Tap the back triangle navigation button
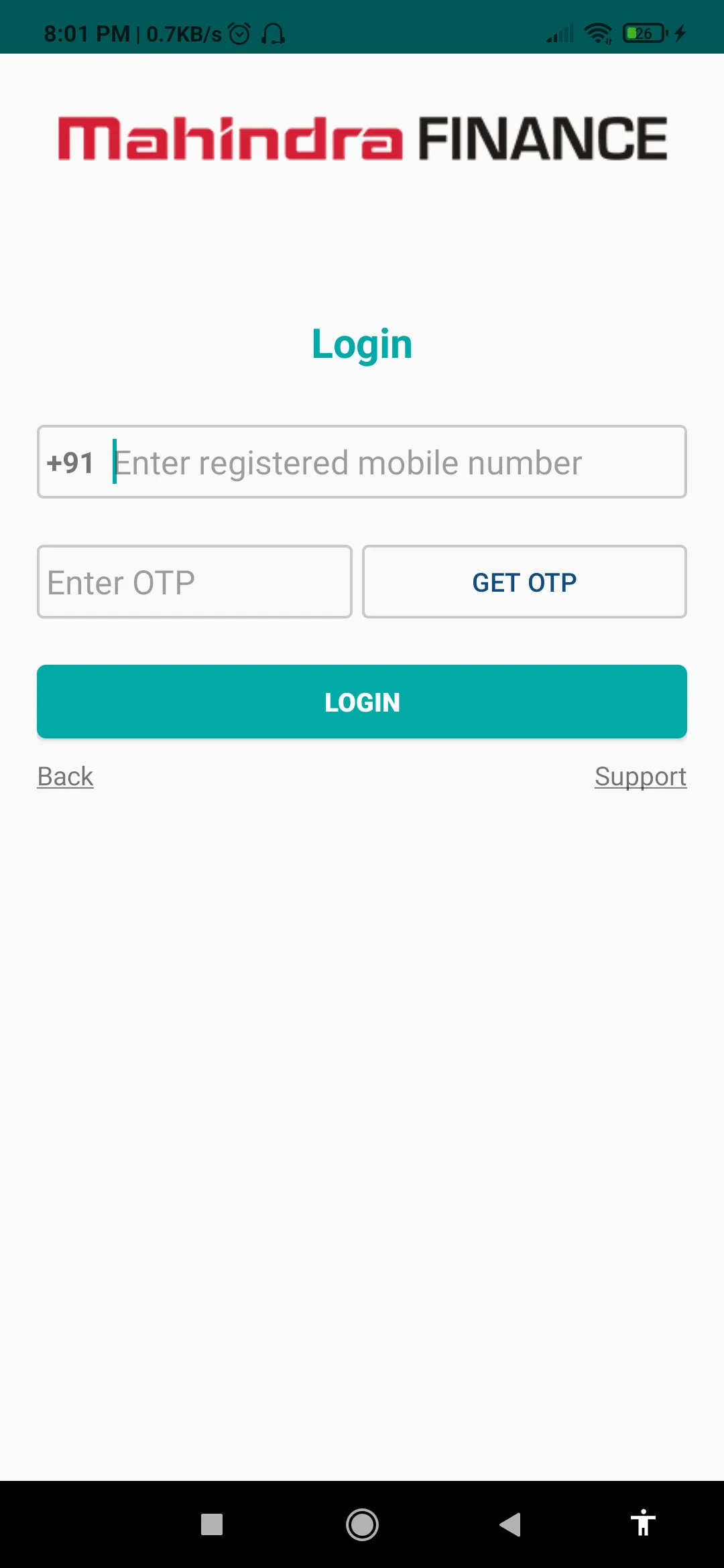 coord(510,1525)
